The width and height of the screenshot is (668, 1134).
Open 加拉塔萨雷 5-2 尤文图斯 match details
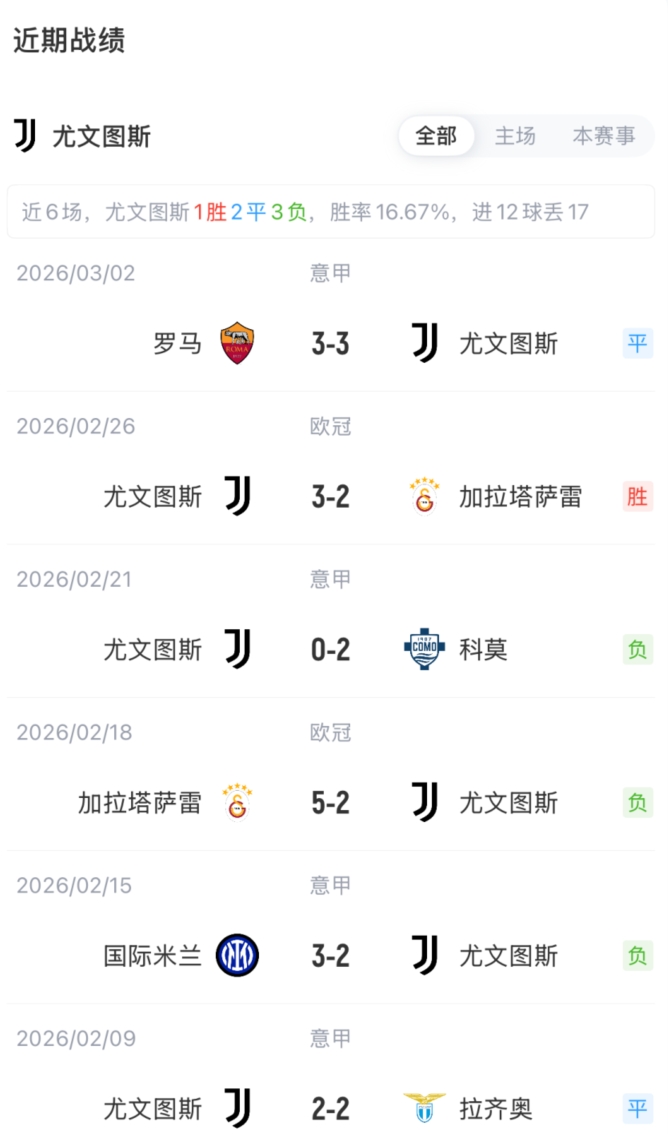(x=330, y=803)
